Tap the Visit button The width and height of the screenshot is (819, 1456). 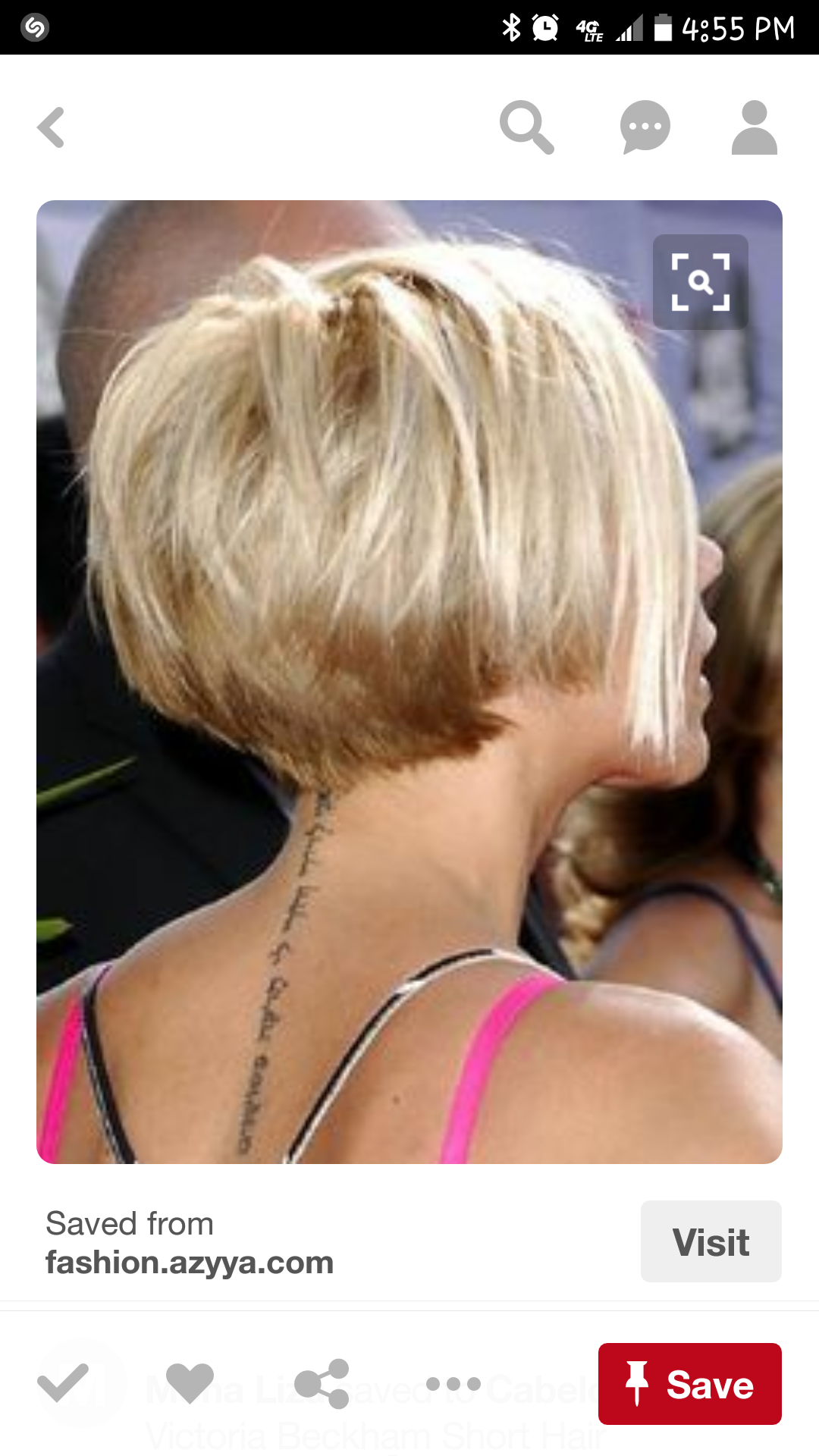pos(711,1242)
